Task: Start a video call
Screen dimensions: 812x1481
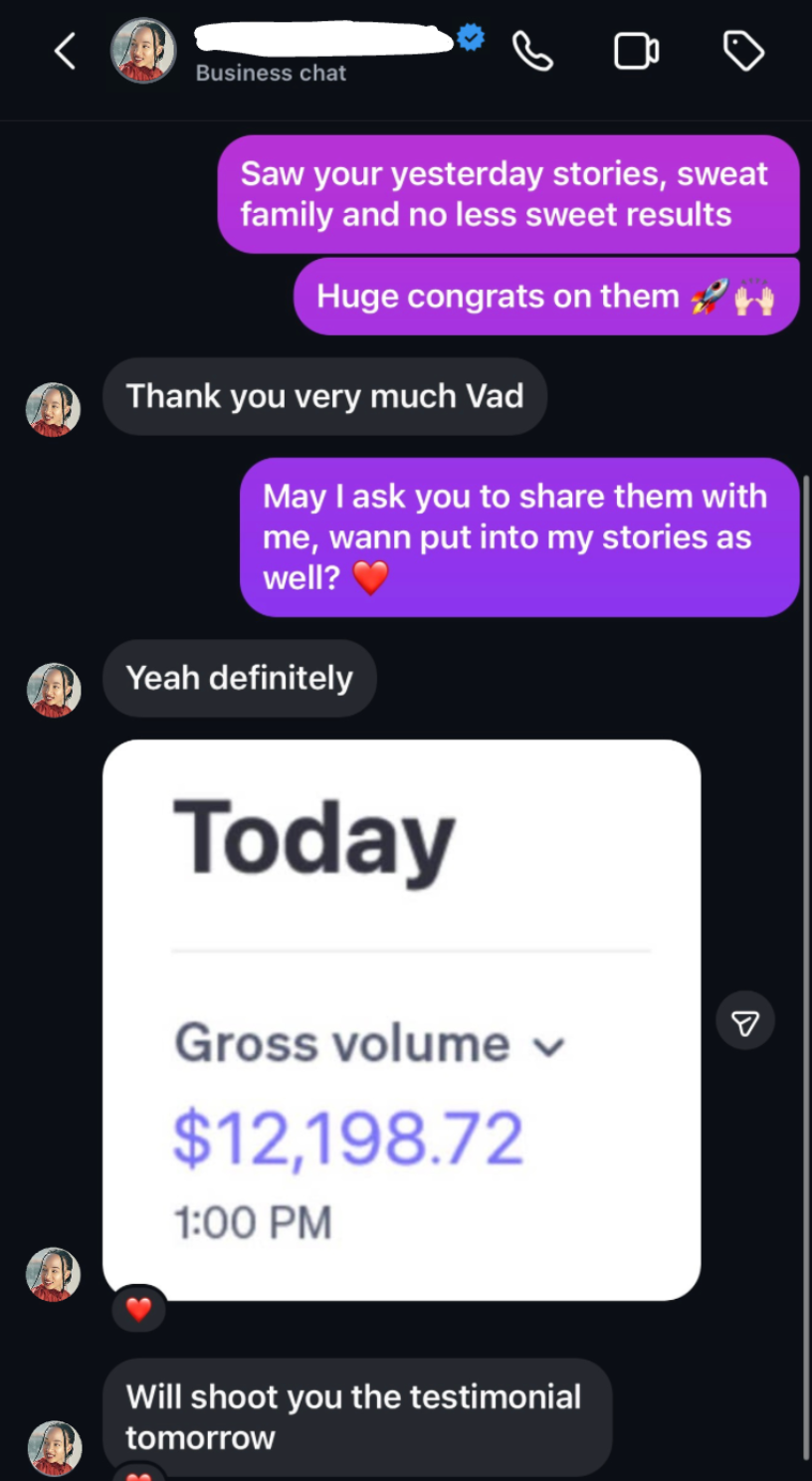Action: pyautogui.click(x=636, y=51)
